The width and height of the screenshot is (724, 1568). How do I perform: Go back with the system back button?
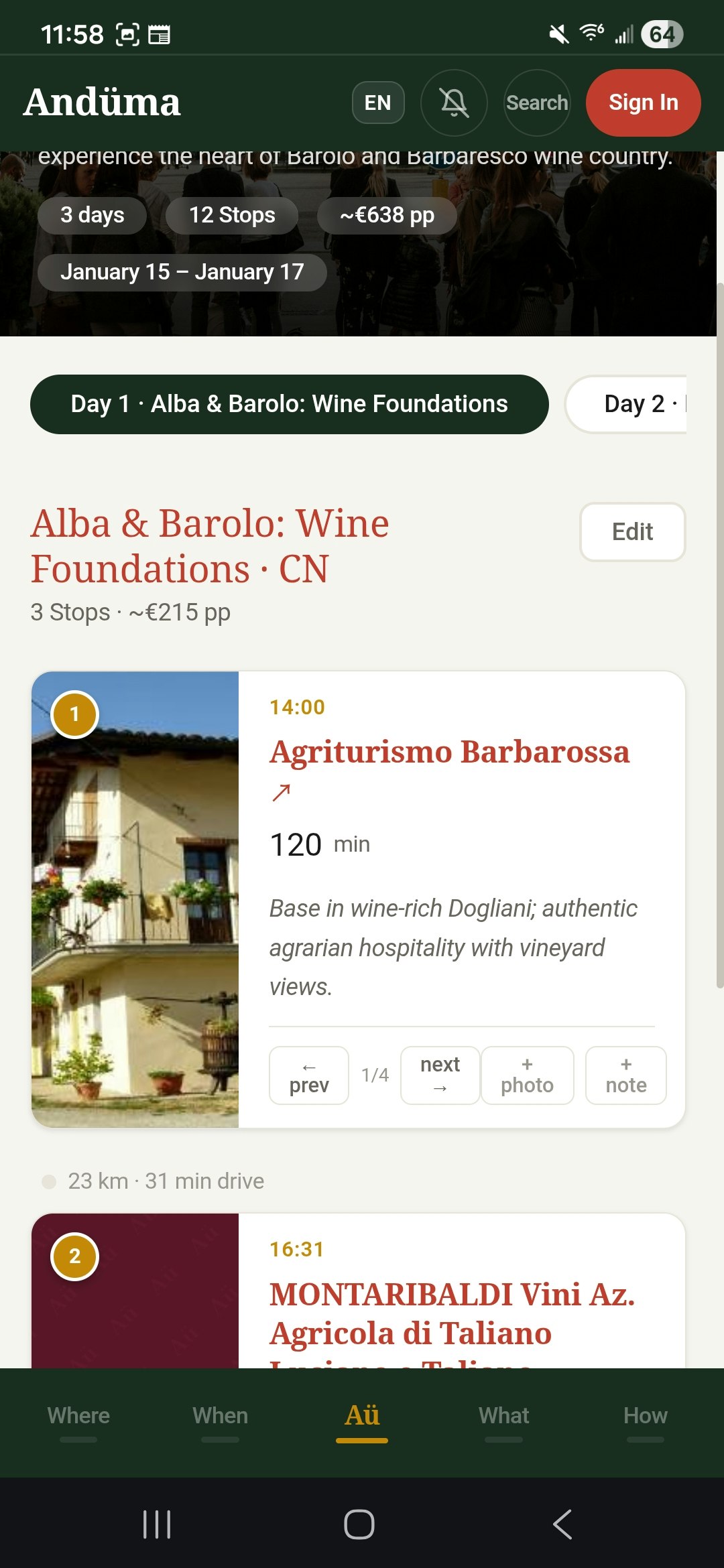coord(563,1524)
